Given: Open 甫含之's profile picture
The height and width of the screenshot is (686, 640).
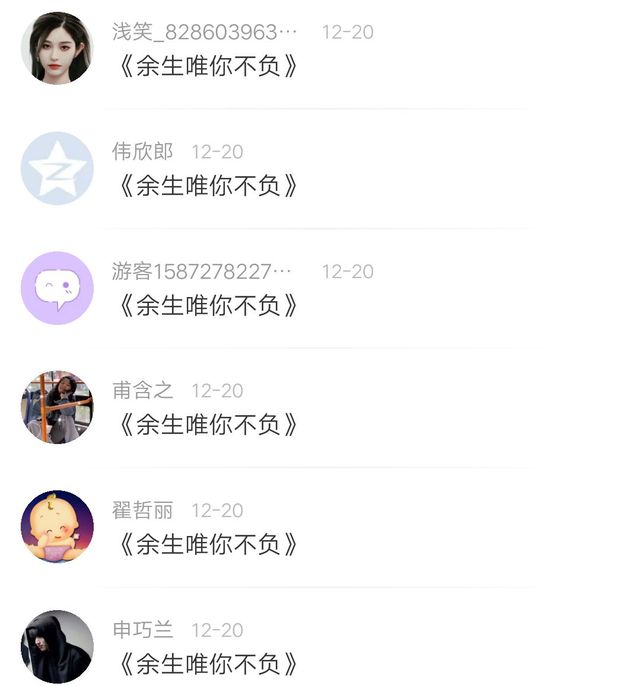Looking at the screenshot, I should 57,407.
